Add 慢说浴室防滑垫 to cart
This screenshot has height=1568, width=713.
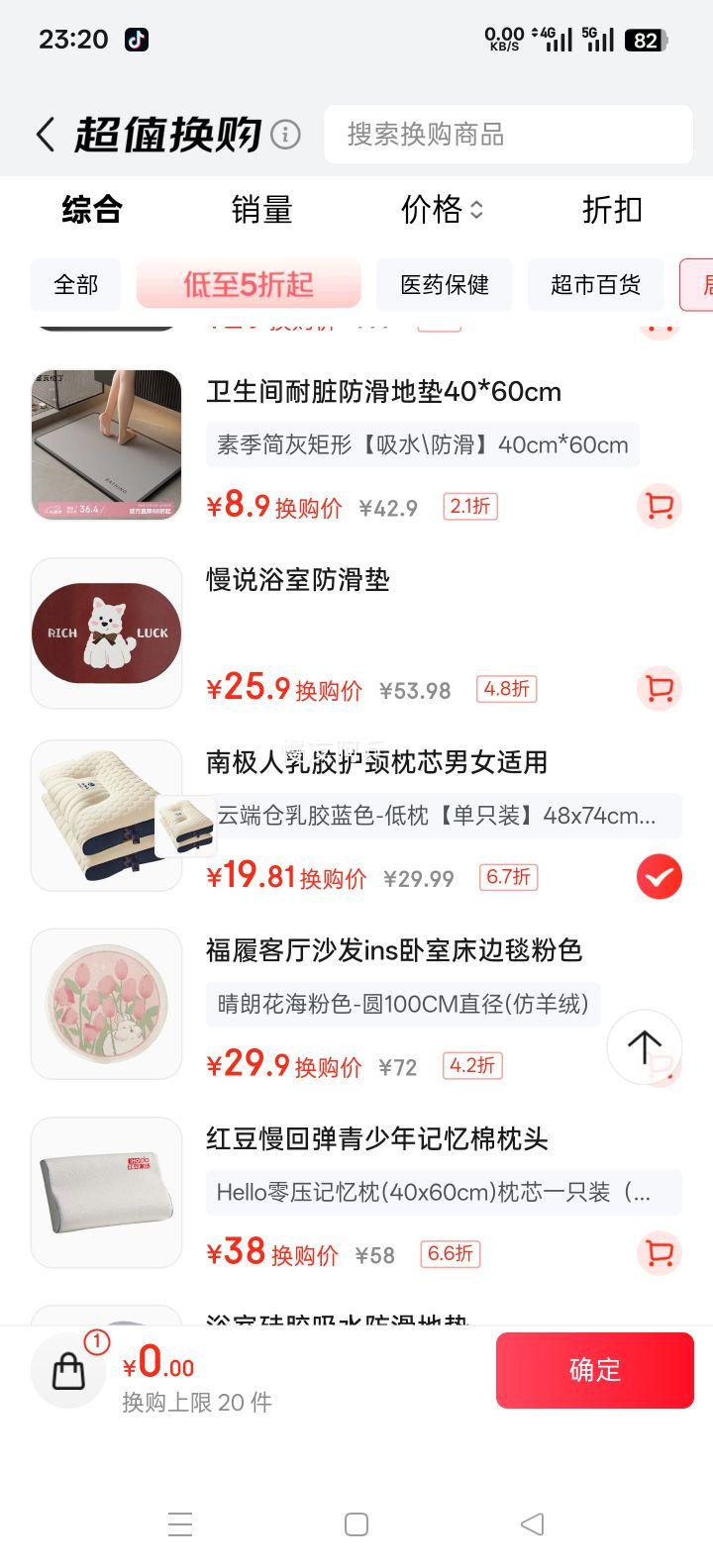(x=659, y=689)
